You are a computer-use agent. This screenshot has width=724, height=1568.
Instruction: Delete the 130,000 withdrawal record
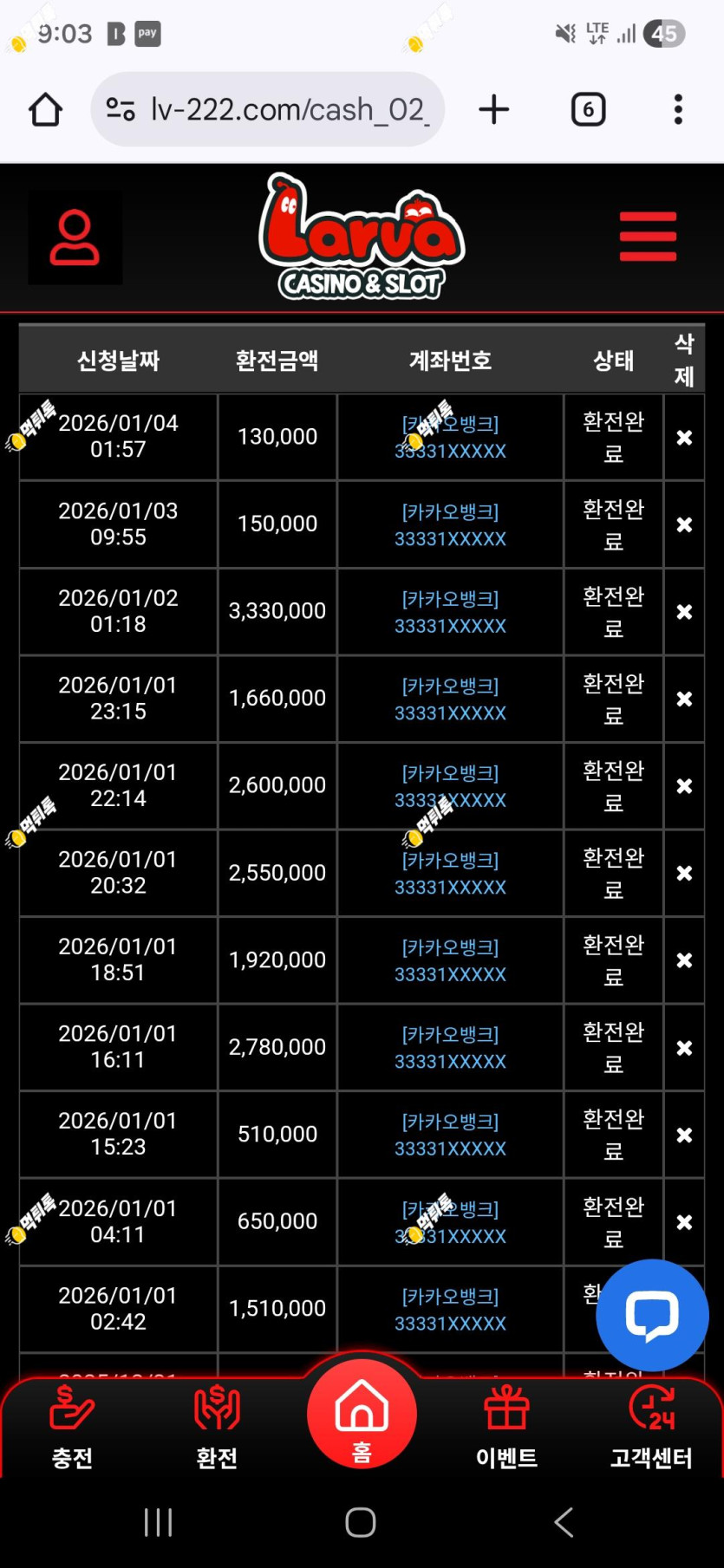tap(684, 438)
